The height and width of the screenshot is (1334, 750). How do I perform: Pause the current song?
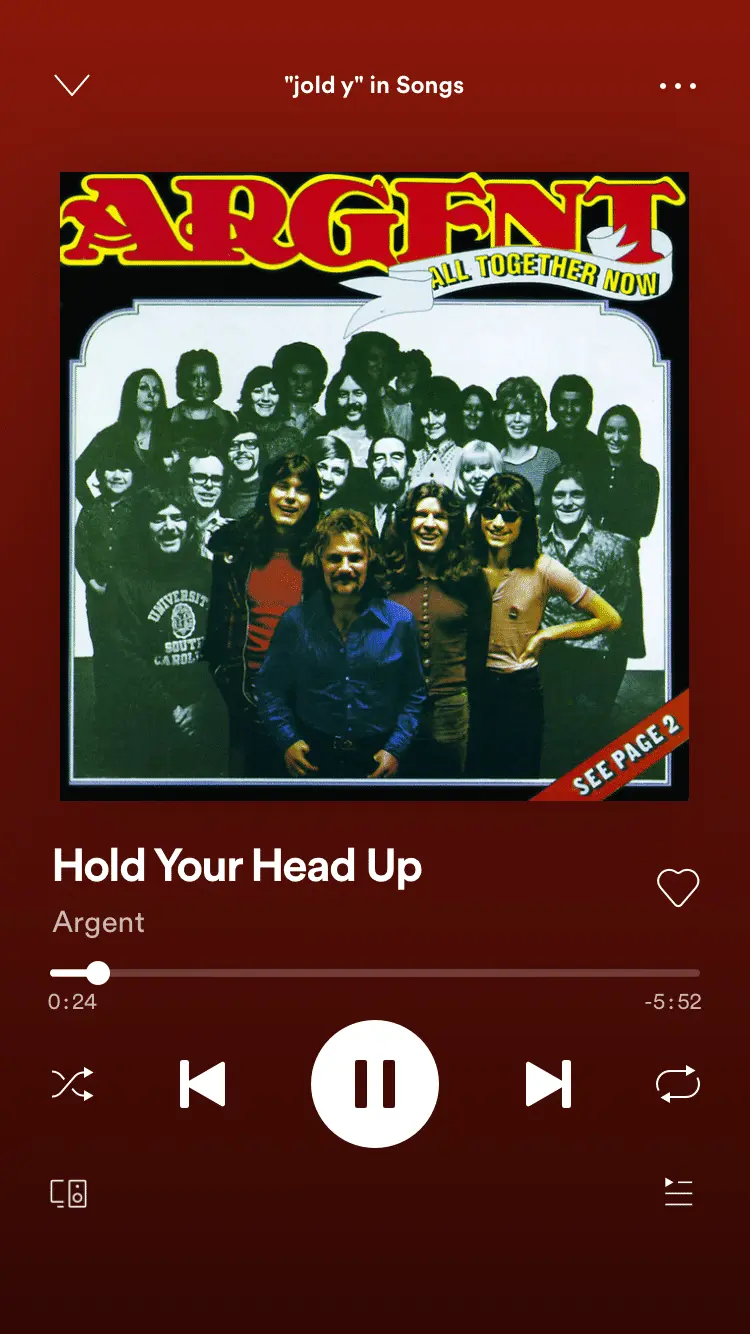[375, 1084]
